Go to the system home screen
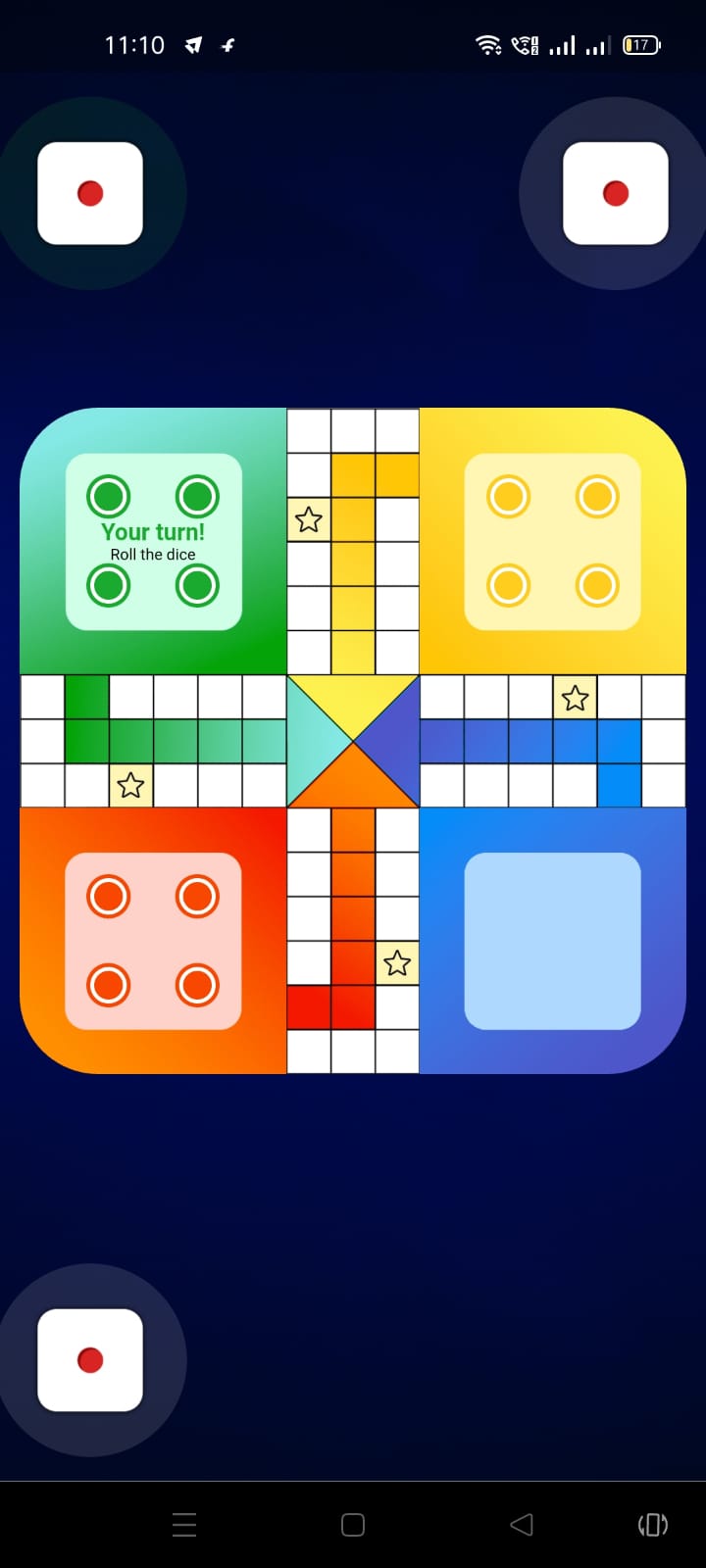The width and height of the screenshot is (706, 1568). pyautogui.click(x=353, y=1524)
